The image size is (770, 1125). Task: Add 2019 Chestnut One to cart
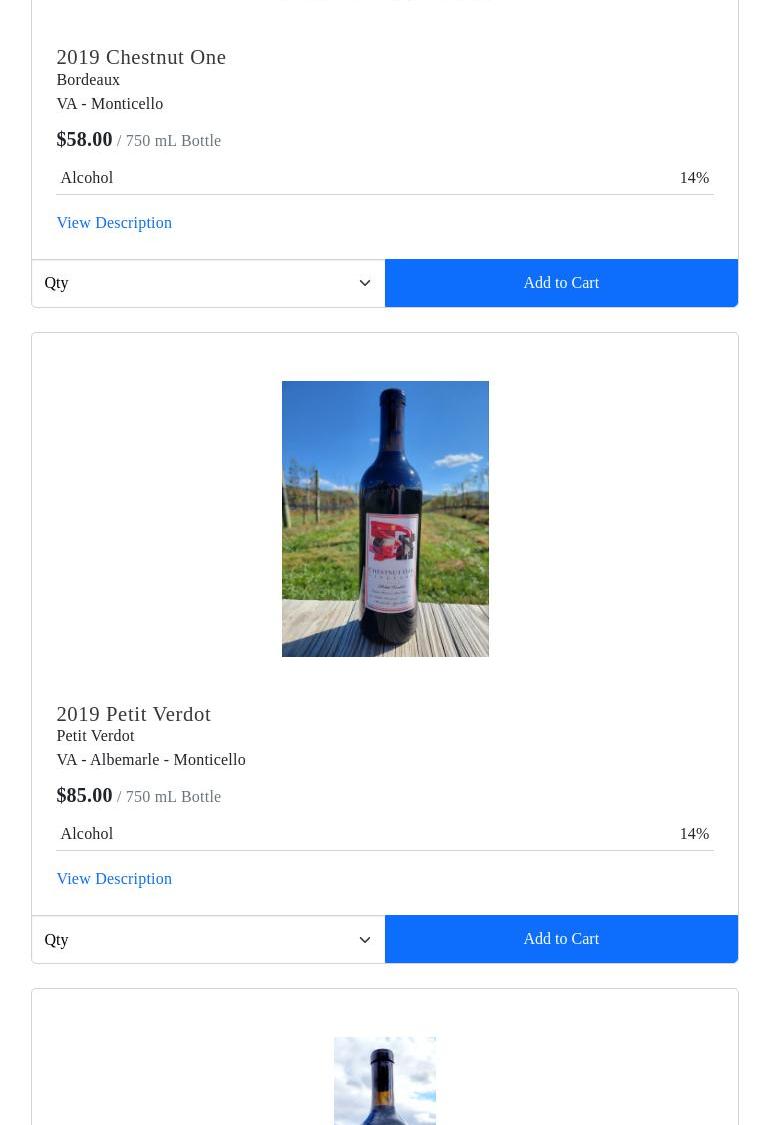[561, 283]
